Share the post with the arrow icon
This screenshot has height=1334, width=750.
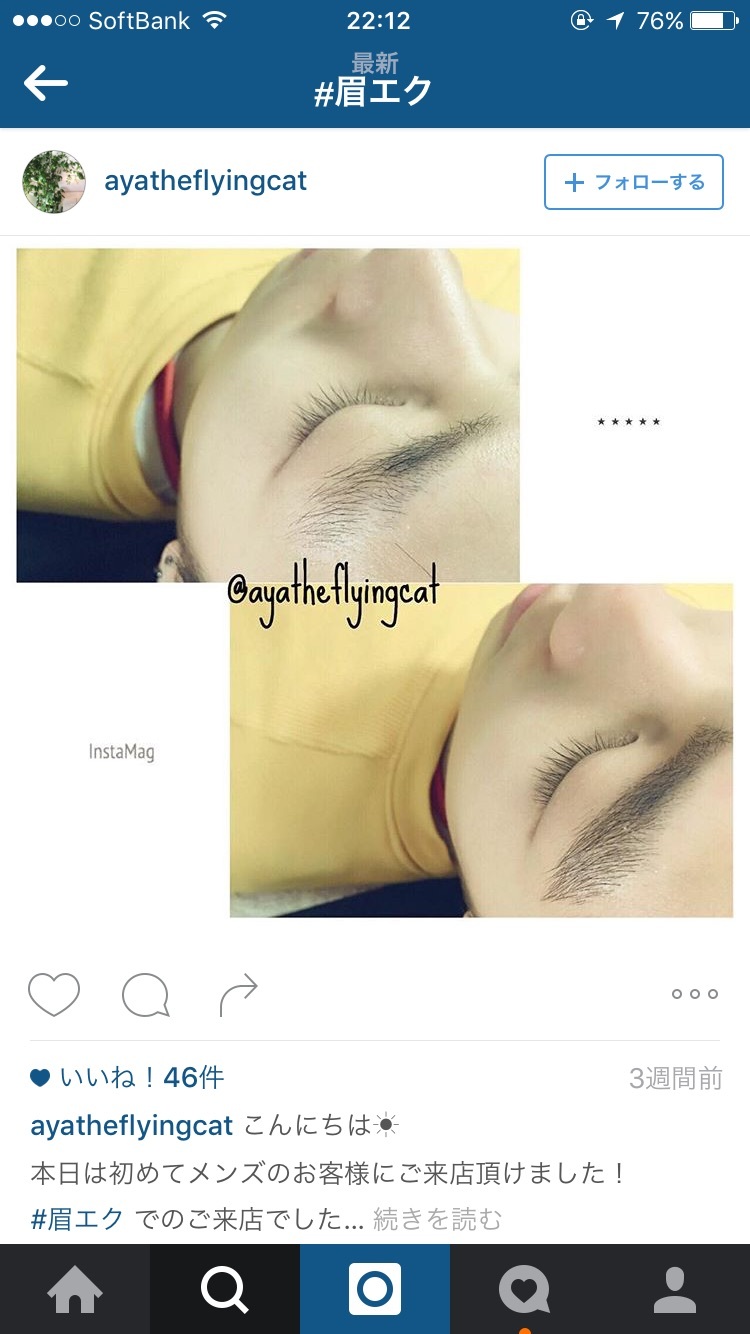pos(238,994)
